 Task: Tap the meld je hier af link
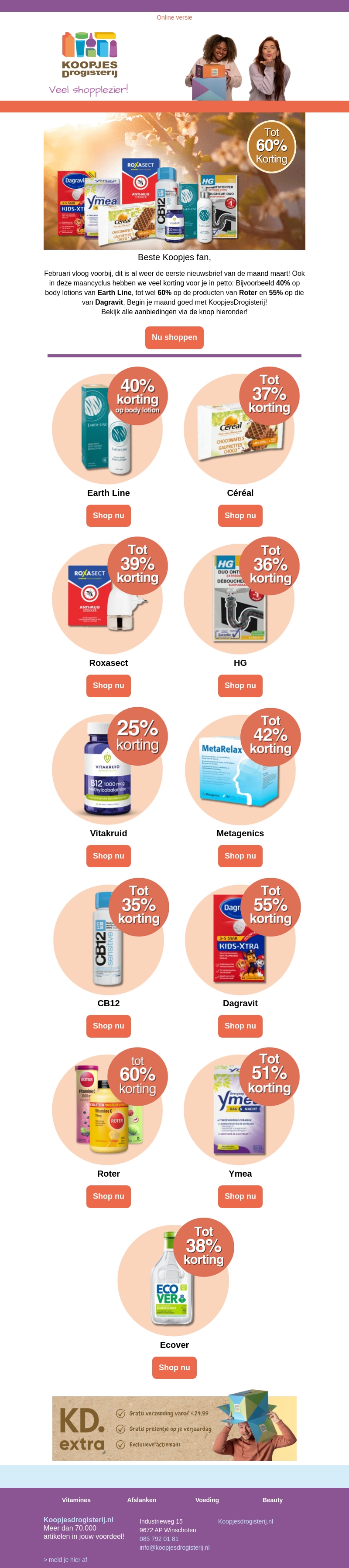(x=65, y=1559)
